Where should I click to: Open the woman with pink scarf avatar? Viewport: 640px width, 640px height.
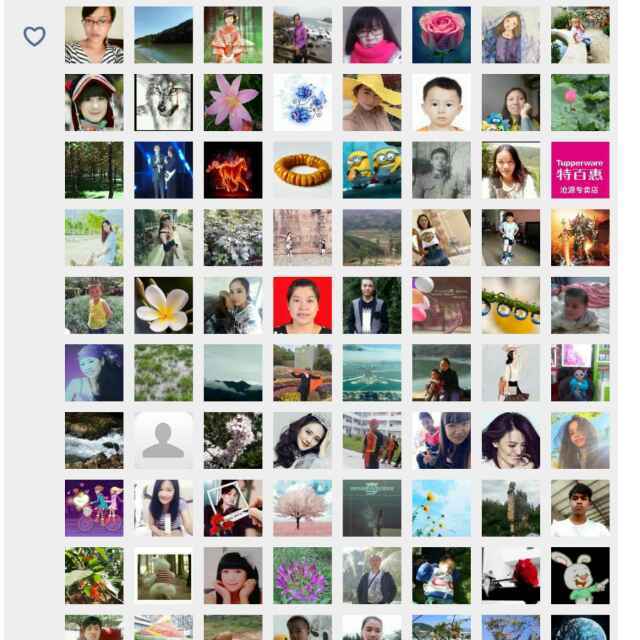coord(372,35)
